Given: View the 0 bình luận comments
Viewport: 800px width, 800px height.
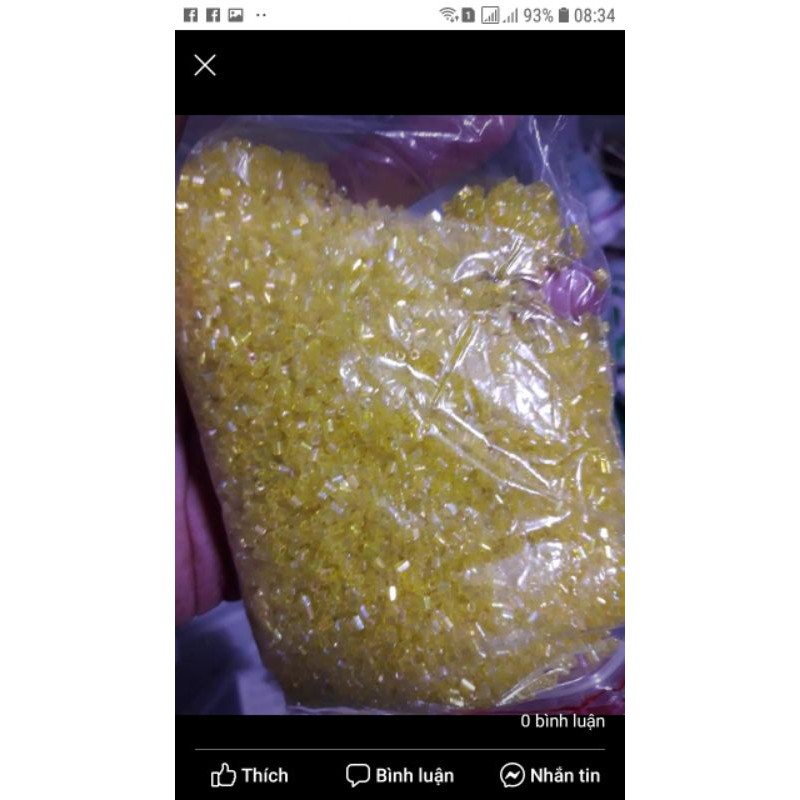Looking at the screenshot, I should (x=562, y=721).
